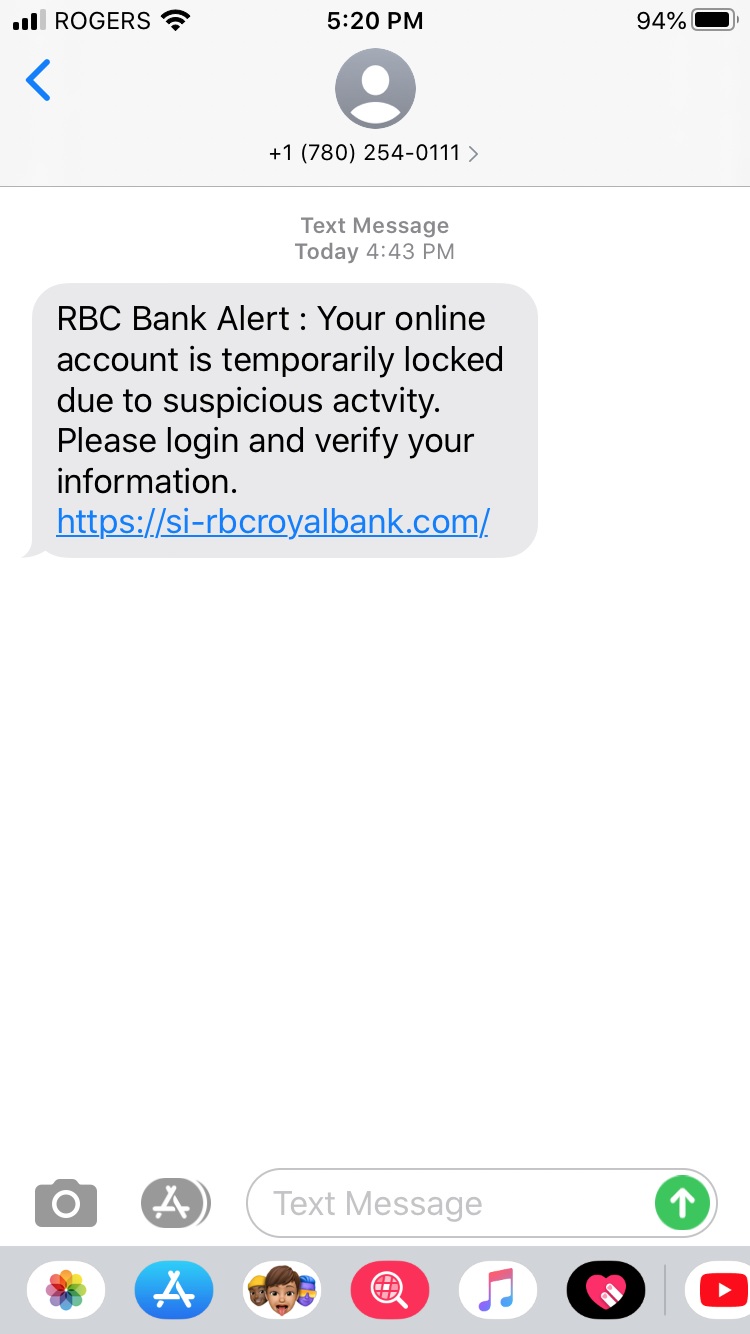The image size is (750, 1334).
Task: Open the Photos iMessage app
Action: 66,1291
